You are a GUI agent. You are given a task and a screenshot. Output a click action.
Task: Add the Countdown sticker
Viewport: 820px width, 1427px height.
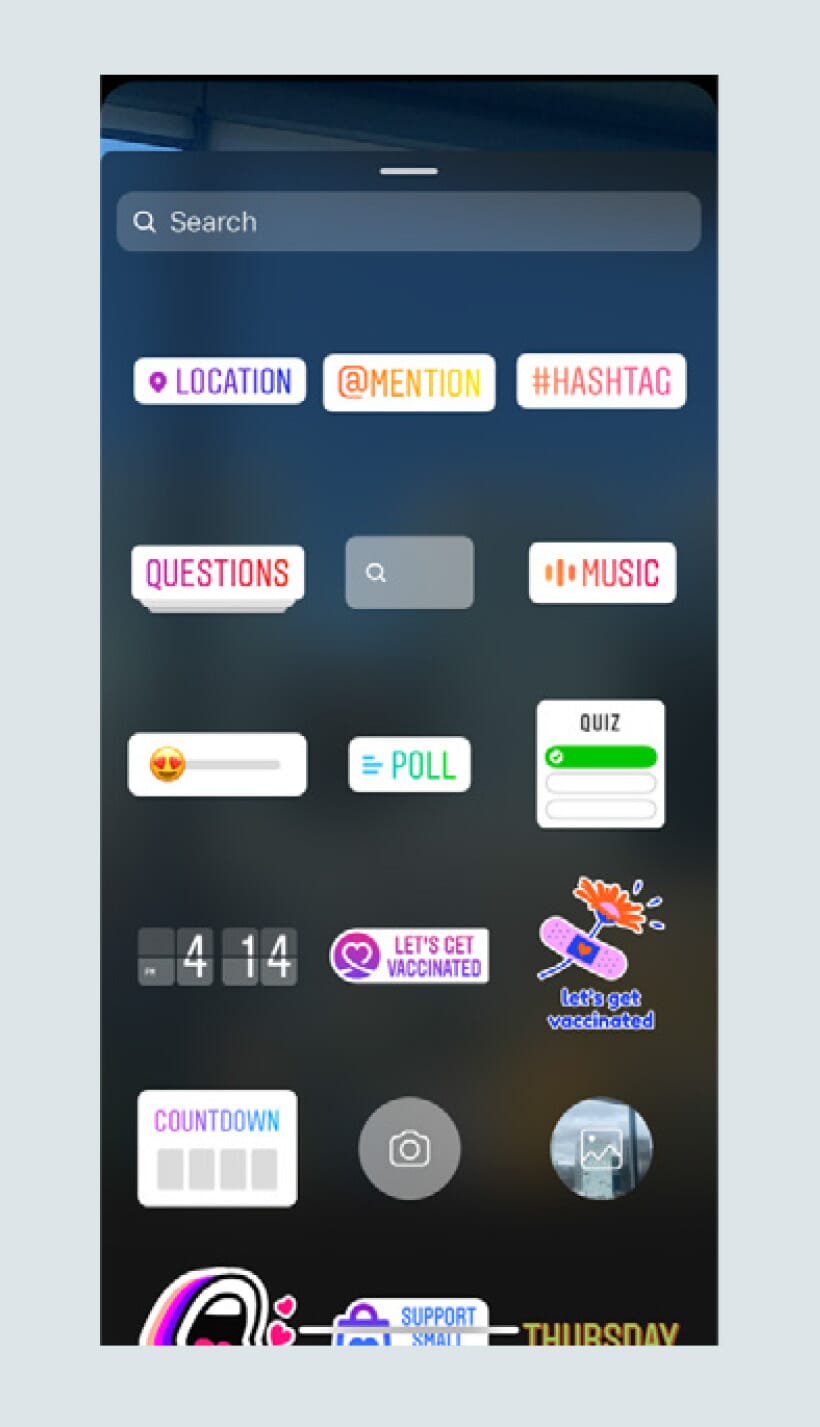coord(217,1148)
